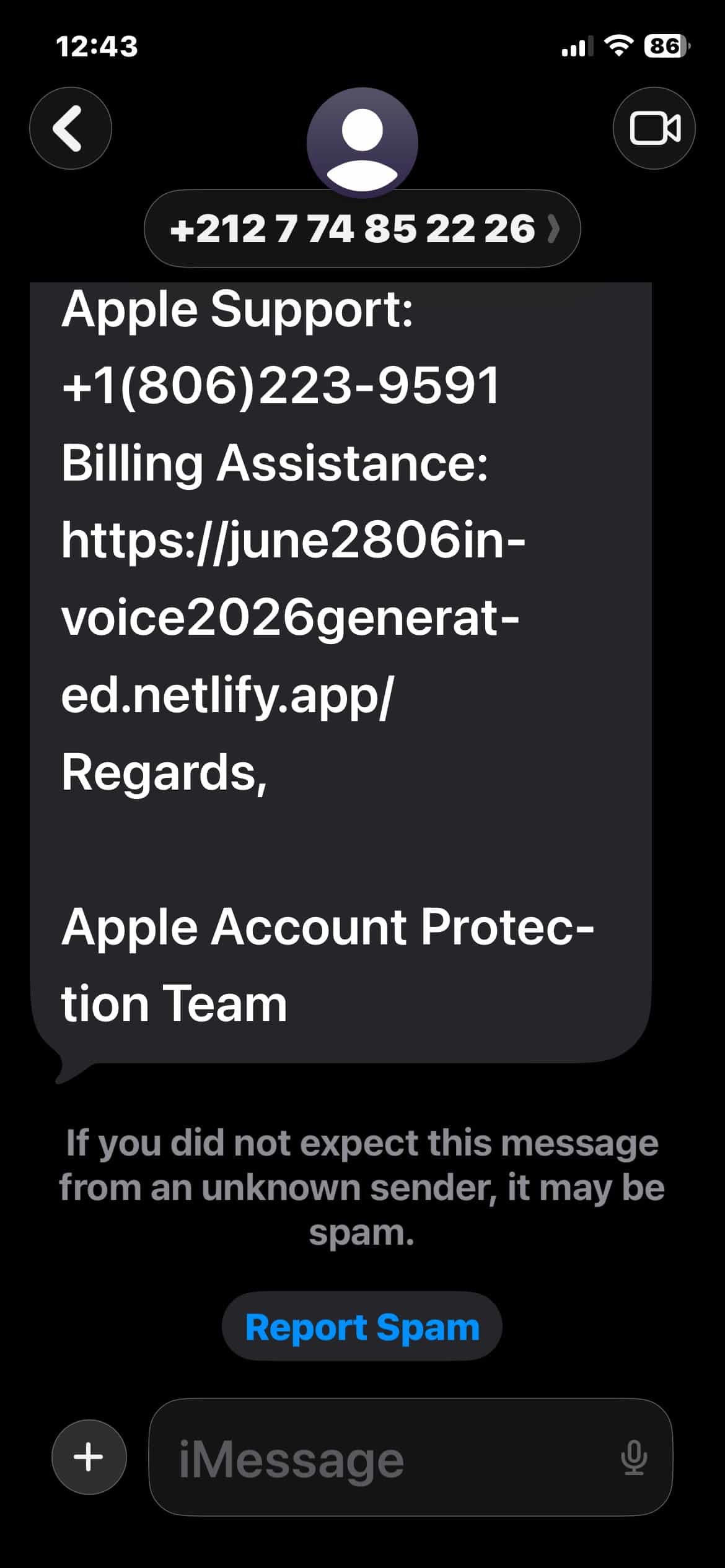This screenshot has width=725, height=1568.
Task: Open contact details for +212 7 74 85 22 26
Action: click(x=362, y=229)
